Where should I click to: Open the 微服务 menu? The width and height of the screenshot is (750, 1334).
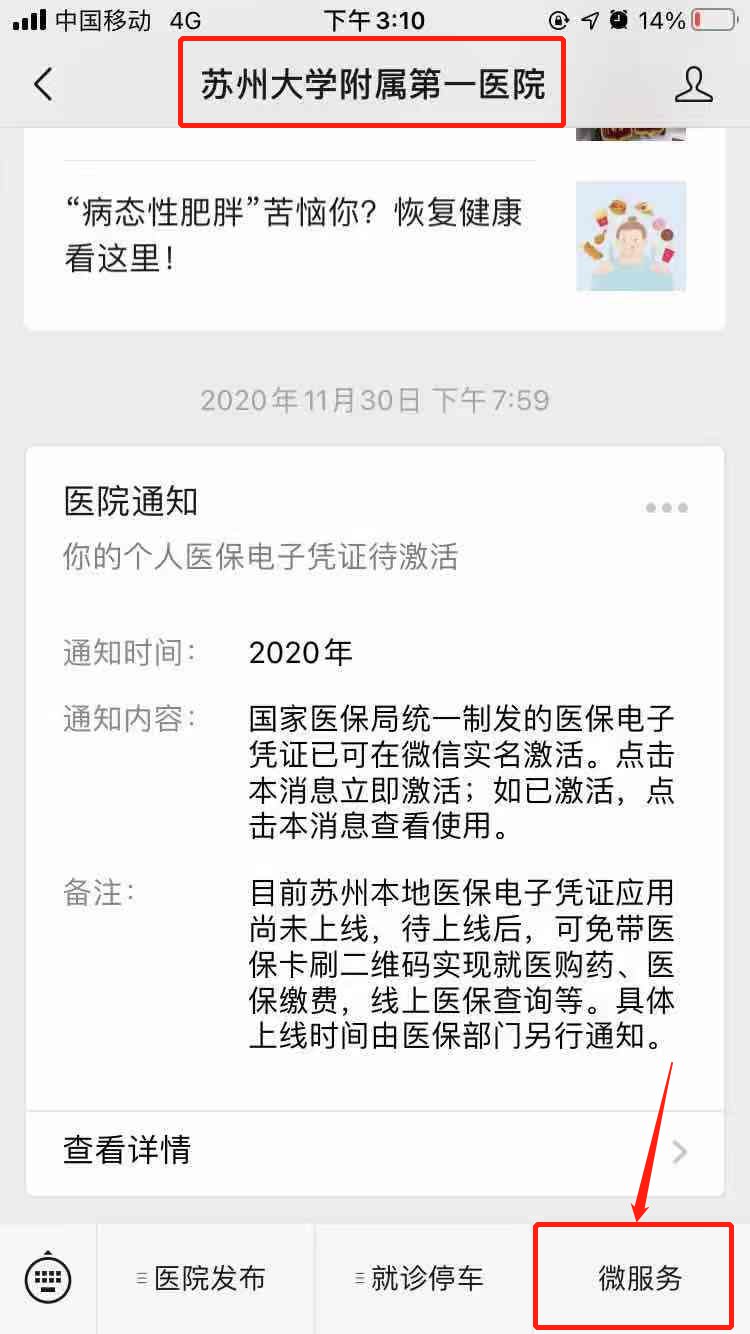click(x=638, y=1278)
